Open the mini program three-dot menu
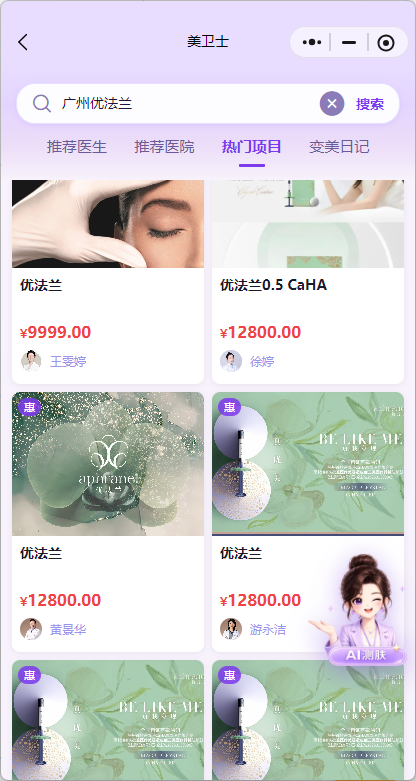The height and width of the screenshot is (781, 416). 312,42
